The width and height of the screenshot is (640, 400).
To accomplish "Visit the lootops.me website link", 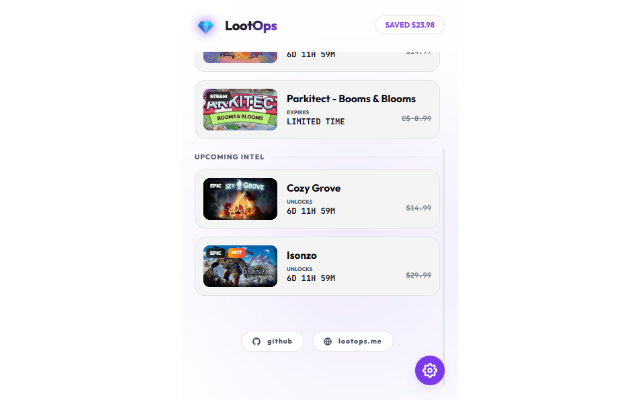I will 352,341.
